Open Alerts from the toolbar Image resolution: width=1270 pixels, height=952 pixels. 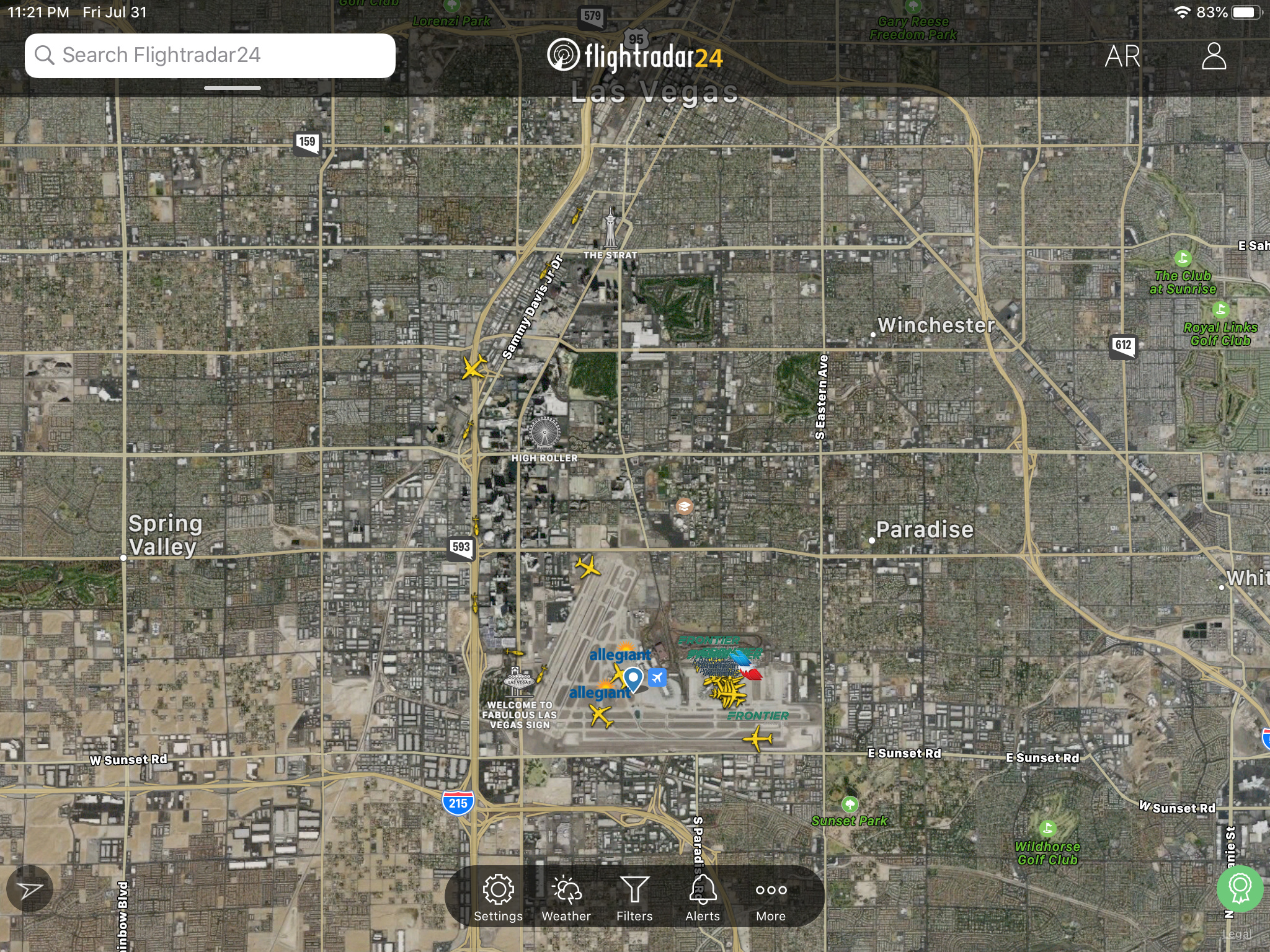click(703, 897)
